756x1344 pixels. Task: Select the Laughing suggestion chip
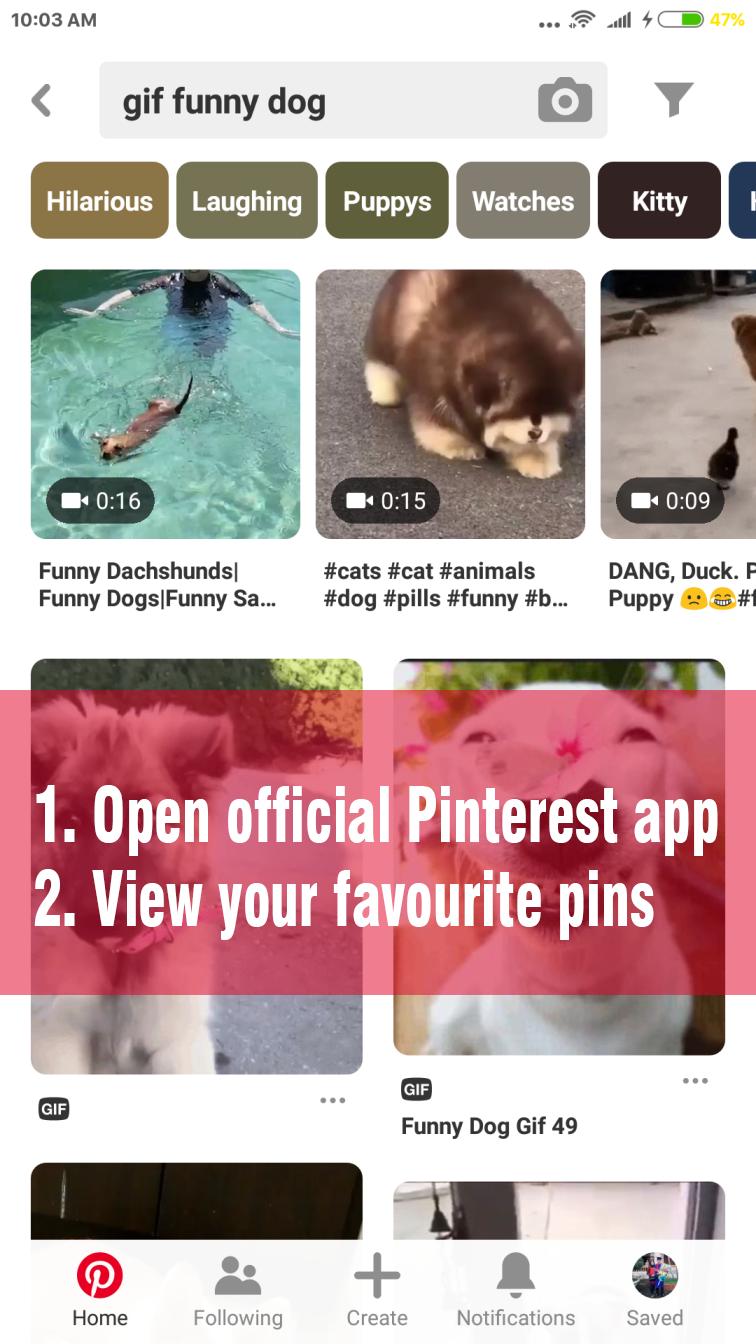click(x=246, y=201)
